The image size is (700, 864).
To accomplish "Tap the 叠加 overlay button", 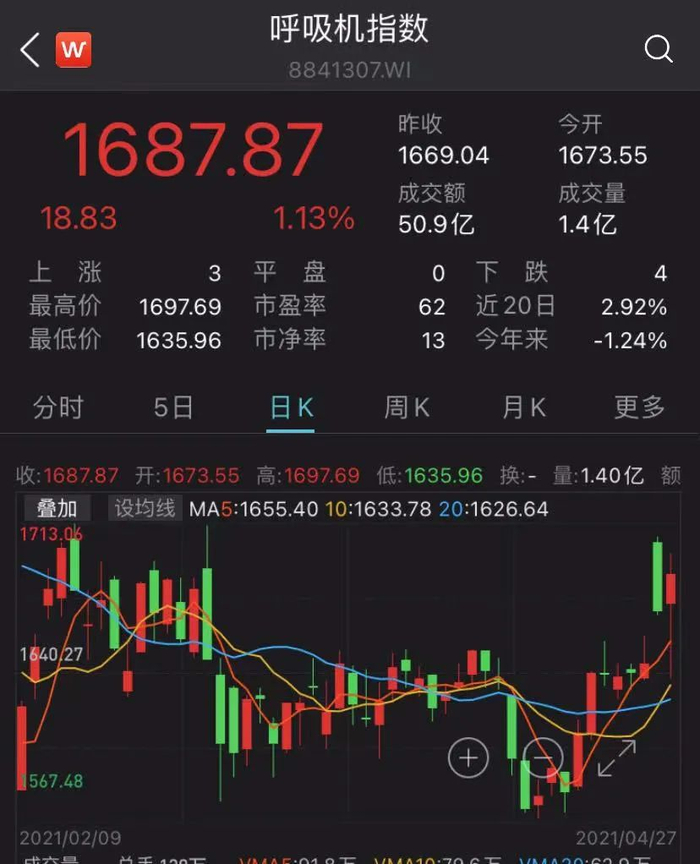I will pos(57,508).
